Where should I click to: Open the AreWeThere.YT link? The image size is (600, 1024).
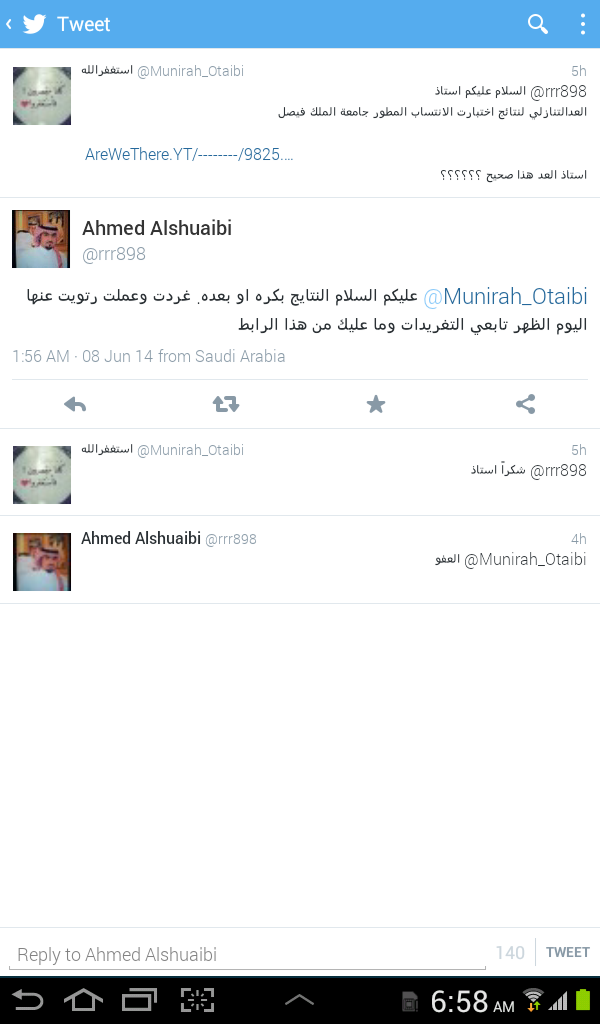click(x=189, y=155)
